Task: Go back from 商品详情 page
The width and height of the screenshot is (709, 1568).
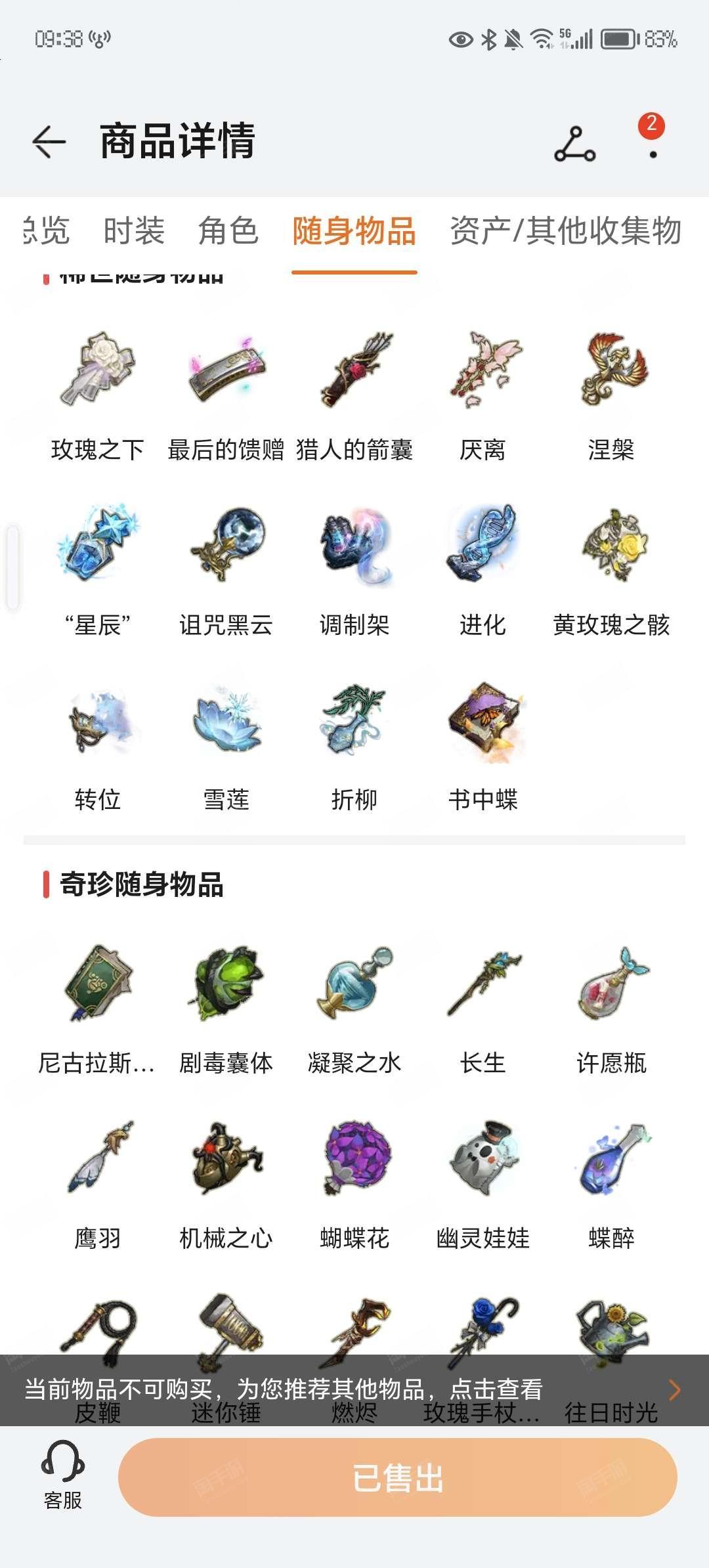Action: tap(49, 141)
